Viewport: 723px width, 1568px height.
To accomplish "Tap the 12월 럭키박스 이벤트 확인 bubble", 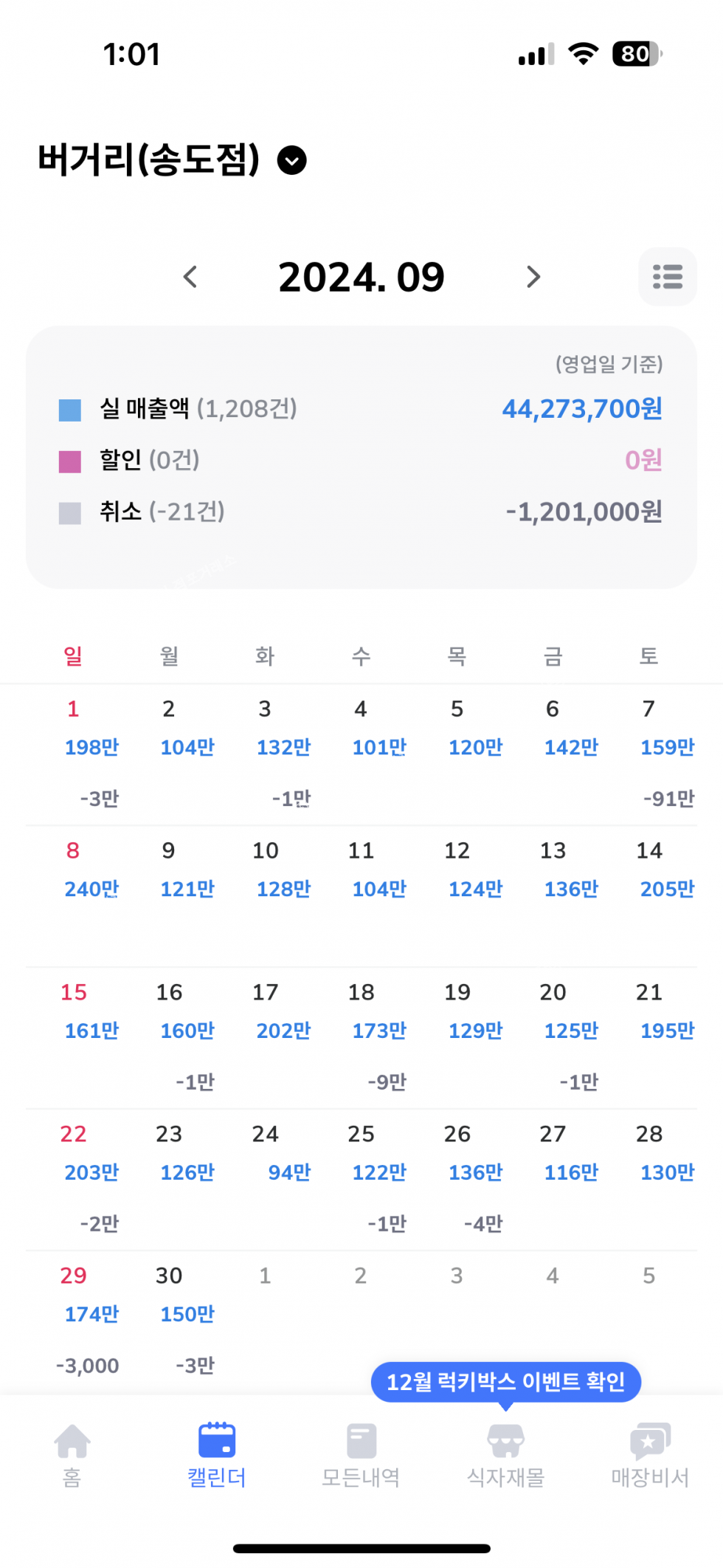I will [505, 1381].
